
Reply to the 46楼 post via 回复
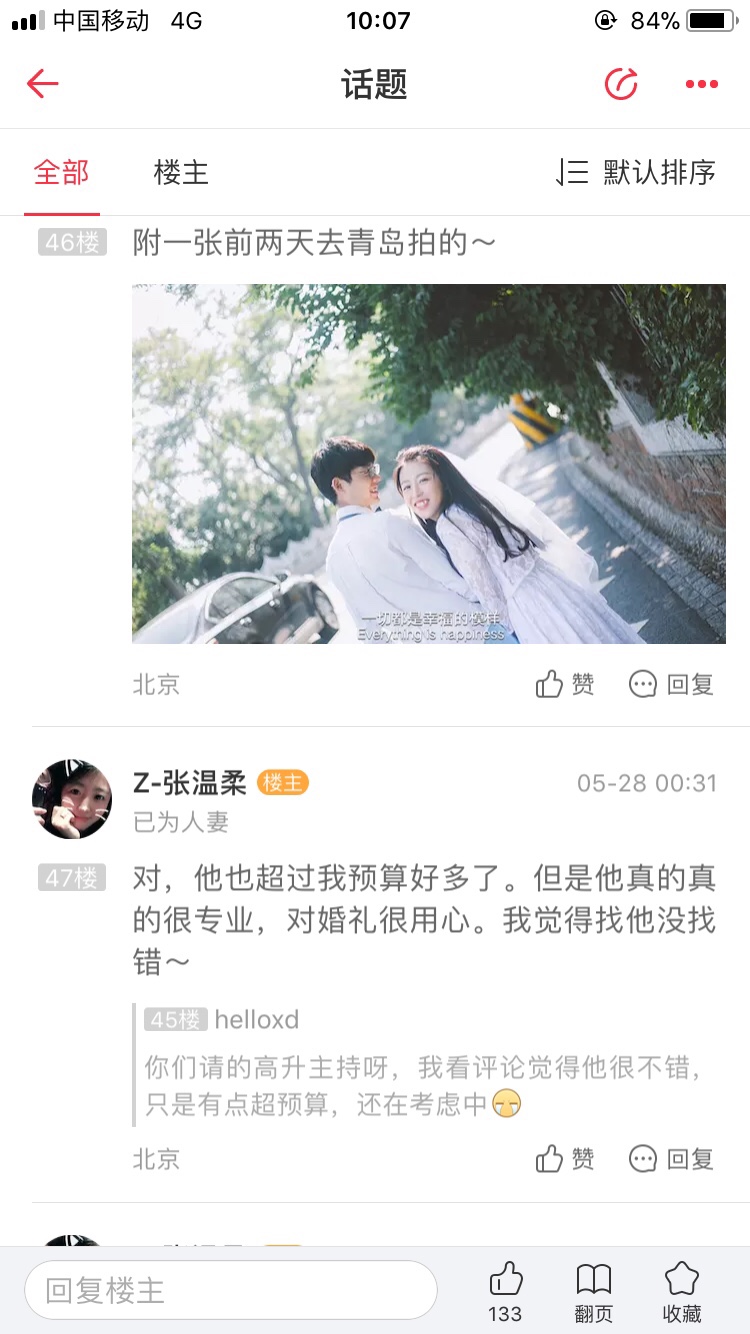(671, 684)
